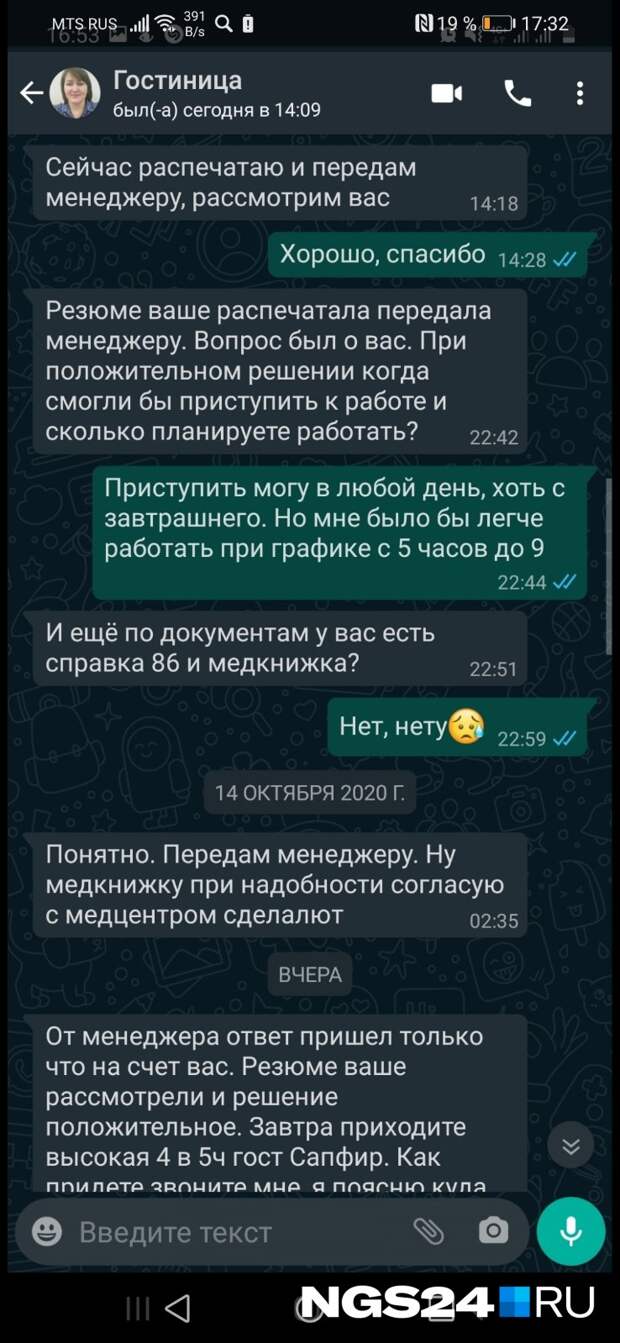Viewport: 620px width, 1343px height.
Task: Start a video call with Гостиница
Action: 446,94
